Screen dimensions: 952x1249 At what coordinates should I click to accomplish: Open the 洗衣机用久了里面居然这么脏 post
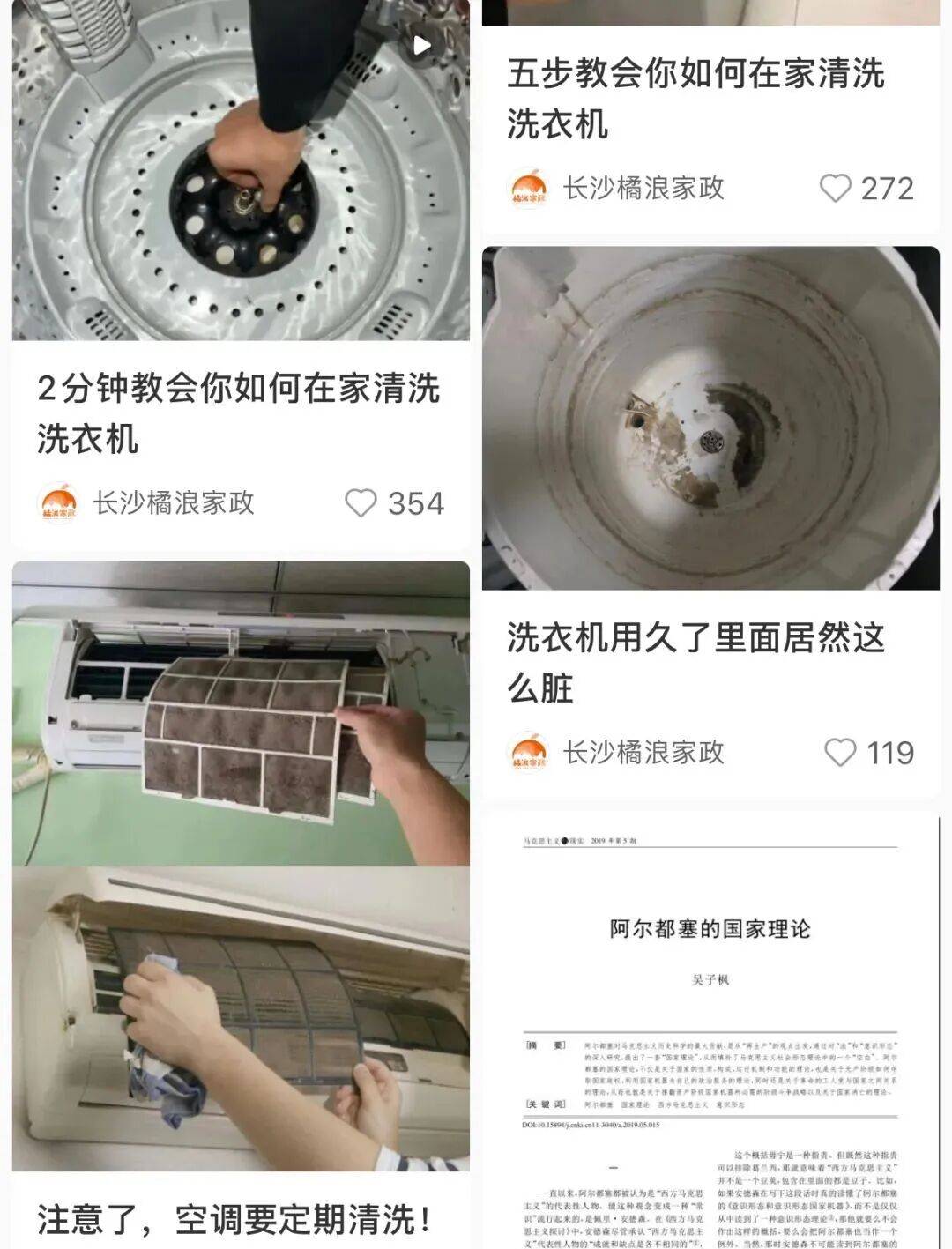(710, 419)
